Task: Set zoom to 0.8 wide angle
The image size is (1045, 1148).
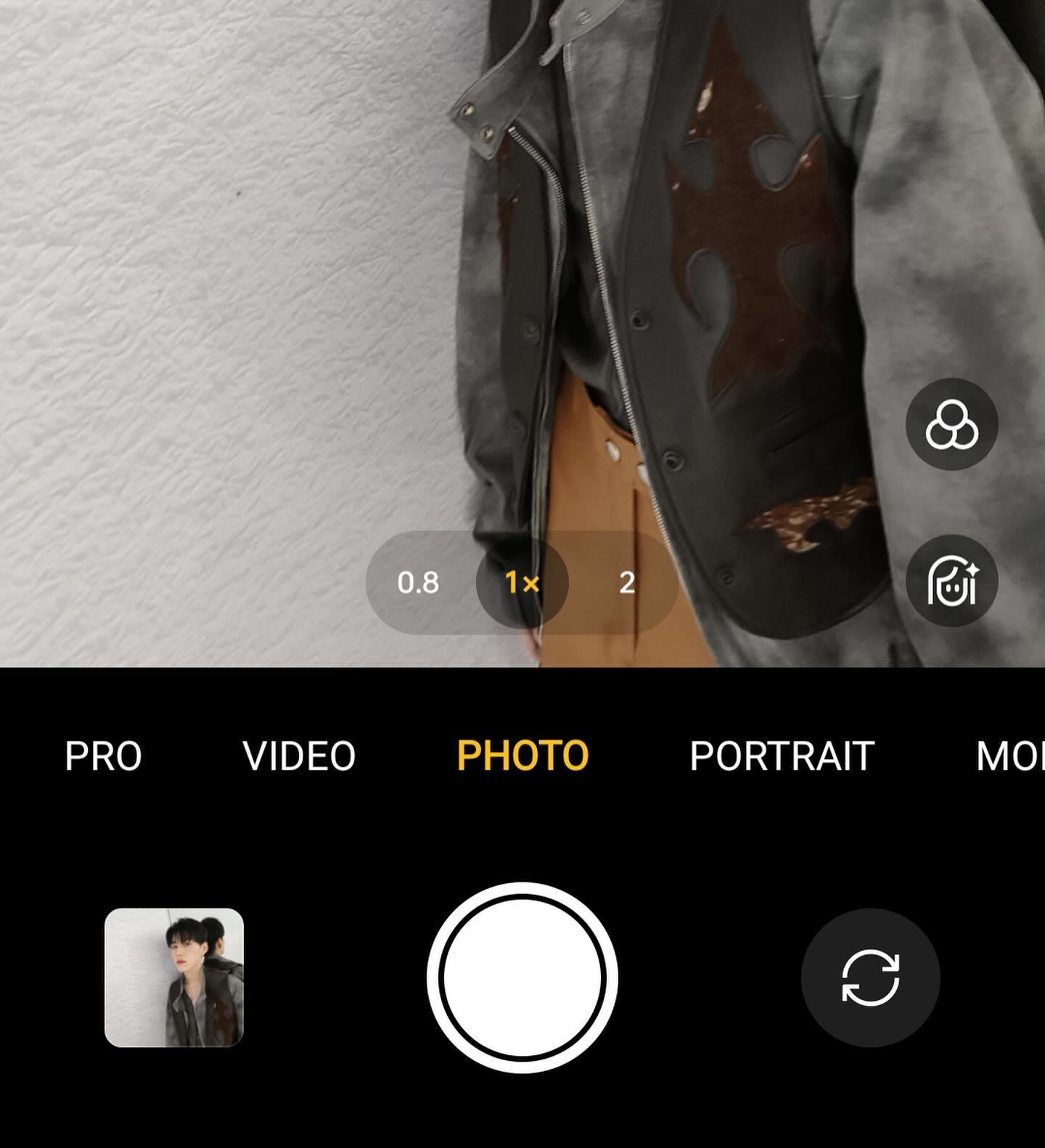Action: click(418, 583)
